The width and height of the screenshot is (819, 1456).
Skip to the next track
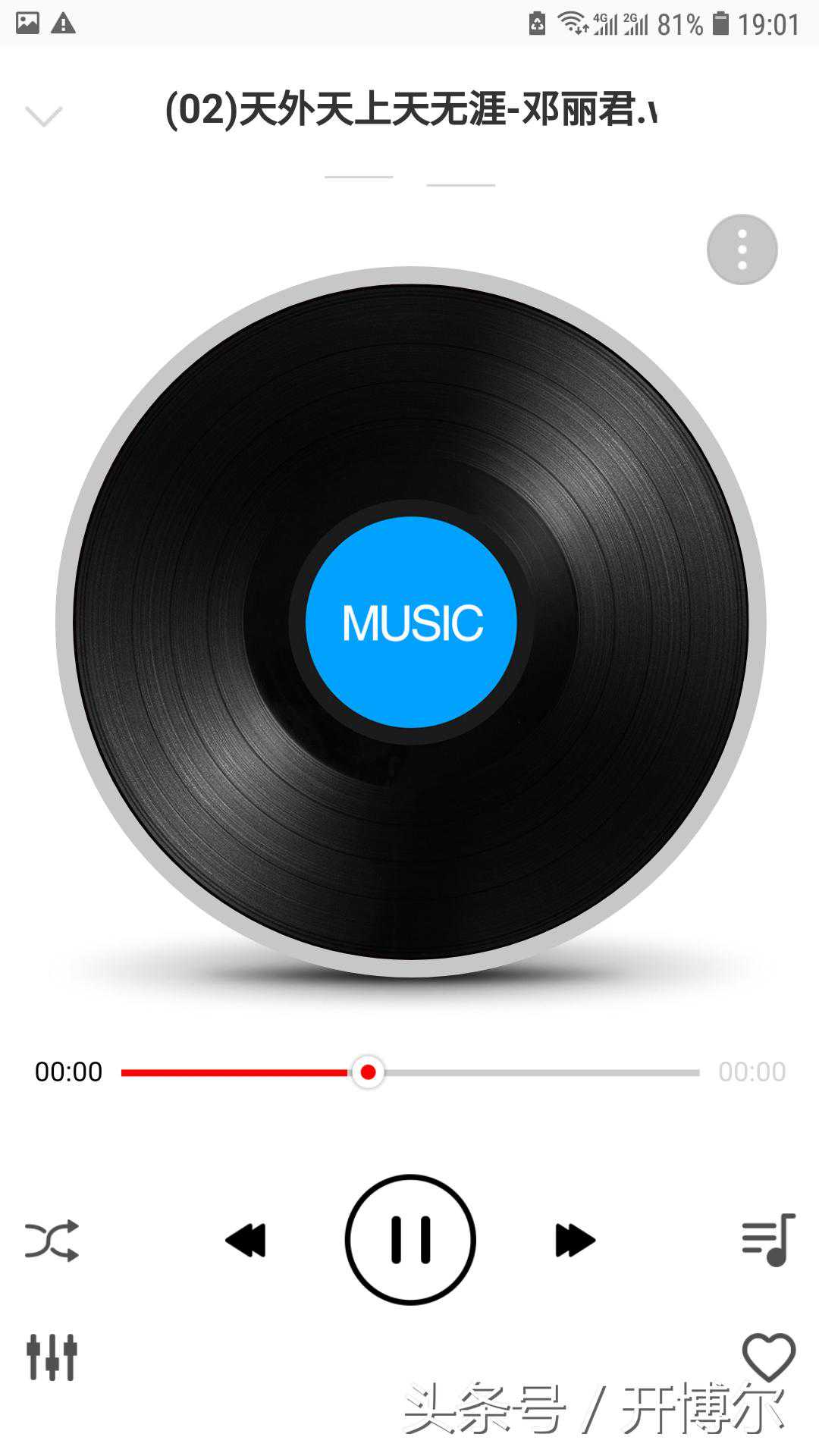tap(575, 1241)
